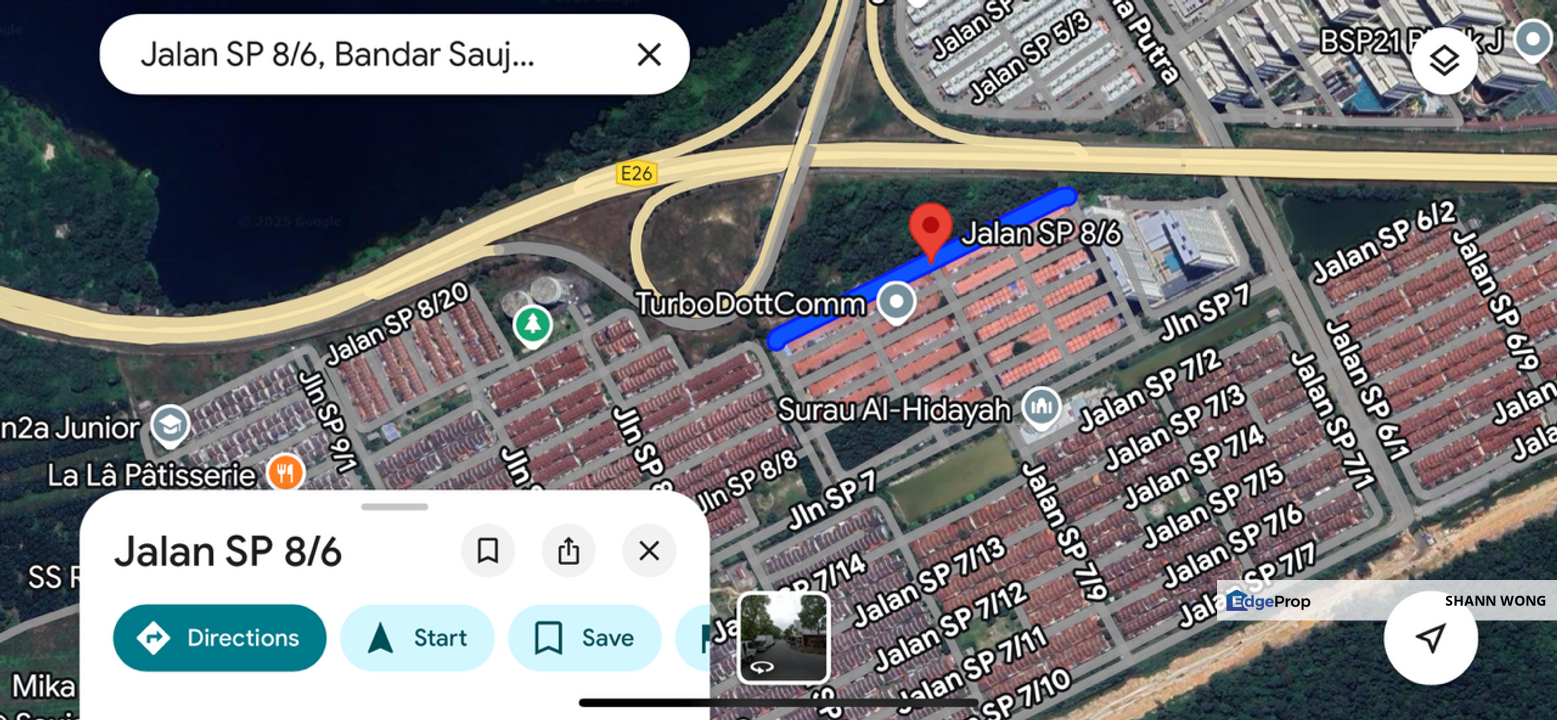1557x720 pixels.
Task: Select the Surau Al-Hidayah mosque marker
Action: (1041, 408)
